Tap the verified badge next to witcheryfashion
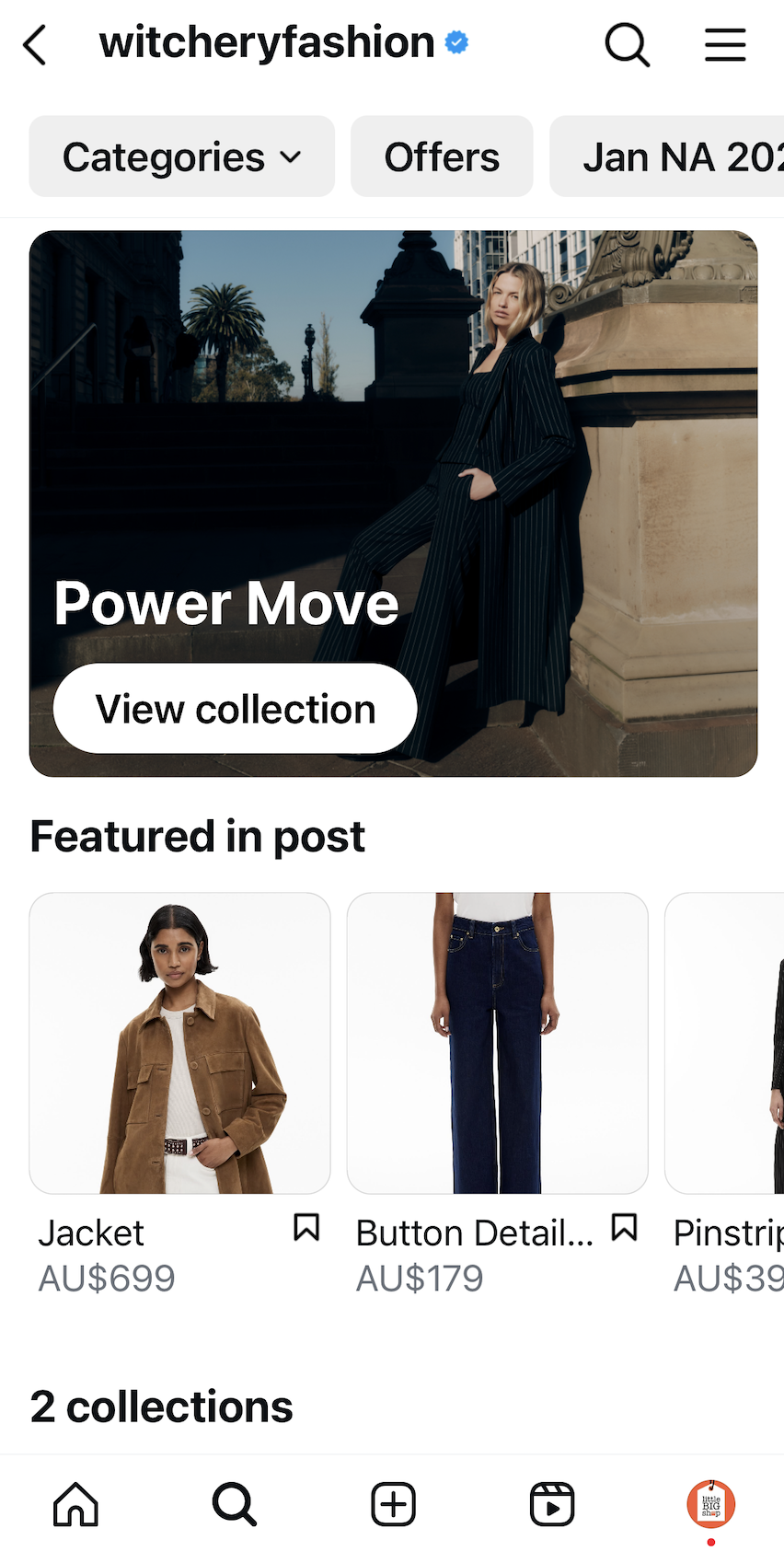The height and width of the screenshot is (1563, 784). tap(455, 41)
